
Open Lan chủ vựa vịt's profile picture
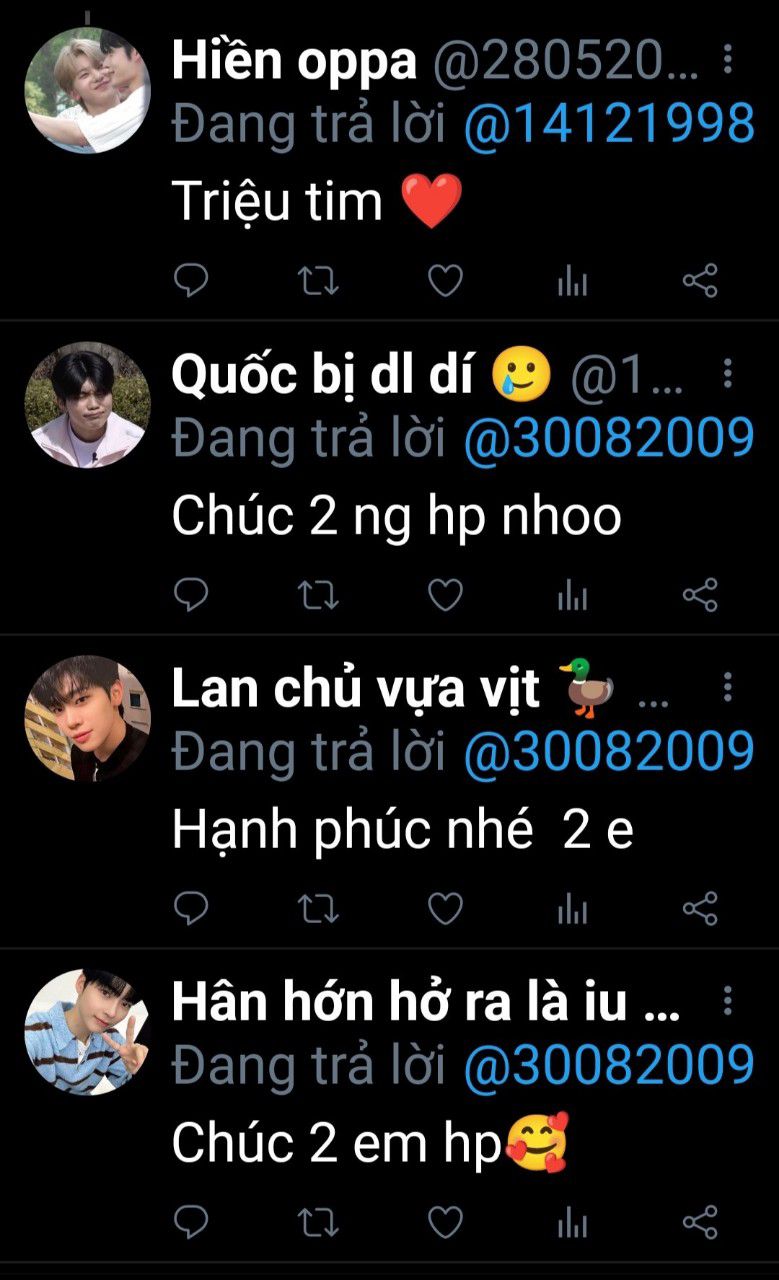pos(87,718)
